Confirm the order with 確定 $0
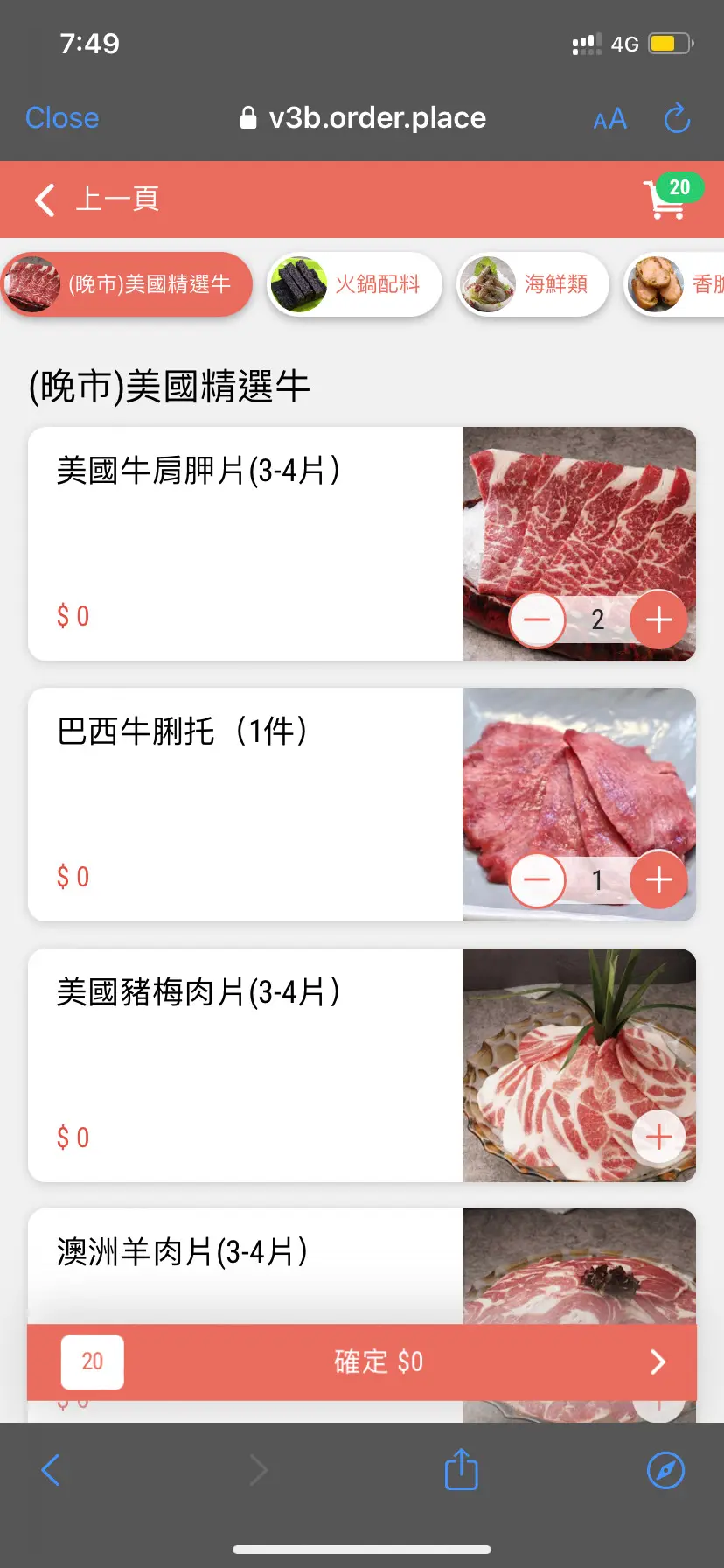Screen dimensions: 724x1568 378,1361
